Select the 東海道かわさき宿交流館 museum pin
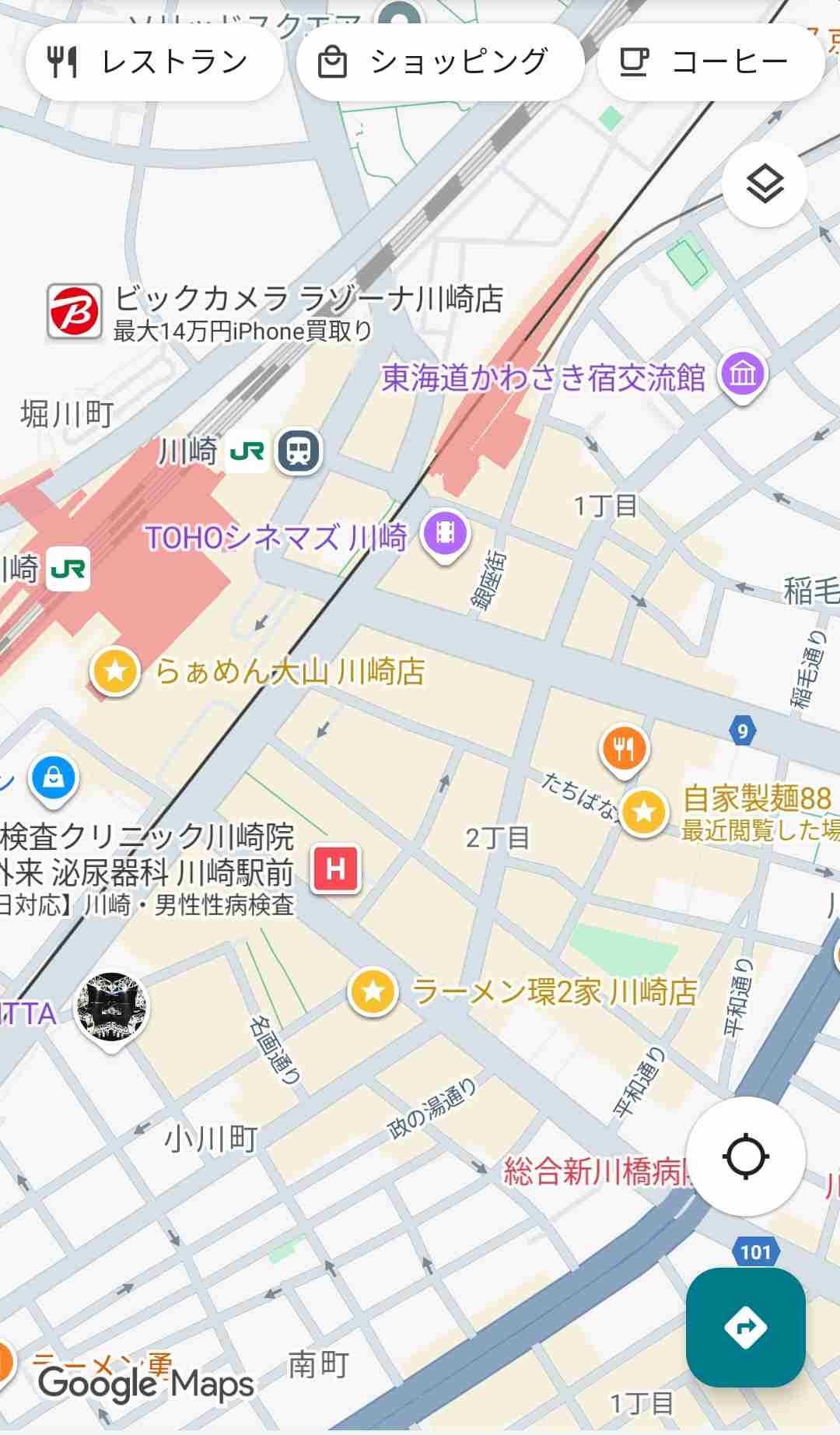 tap(743, 374)
